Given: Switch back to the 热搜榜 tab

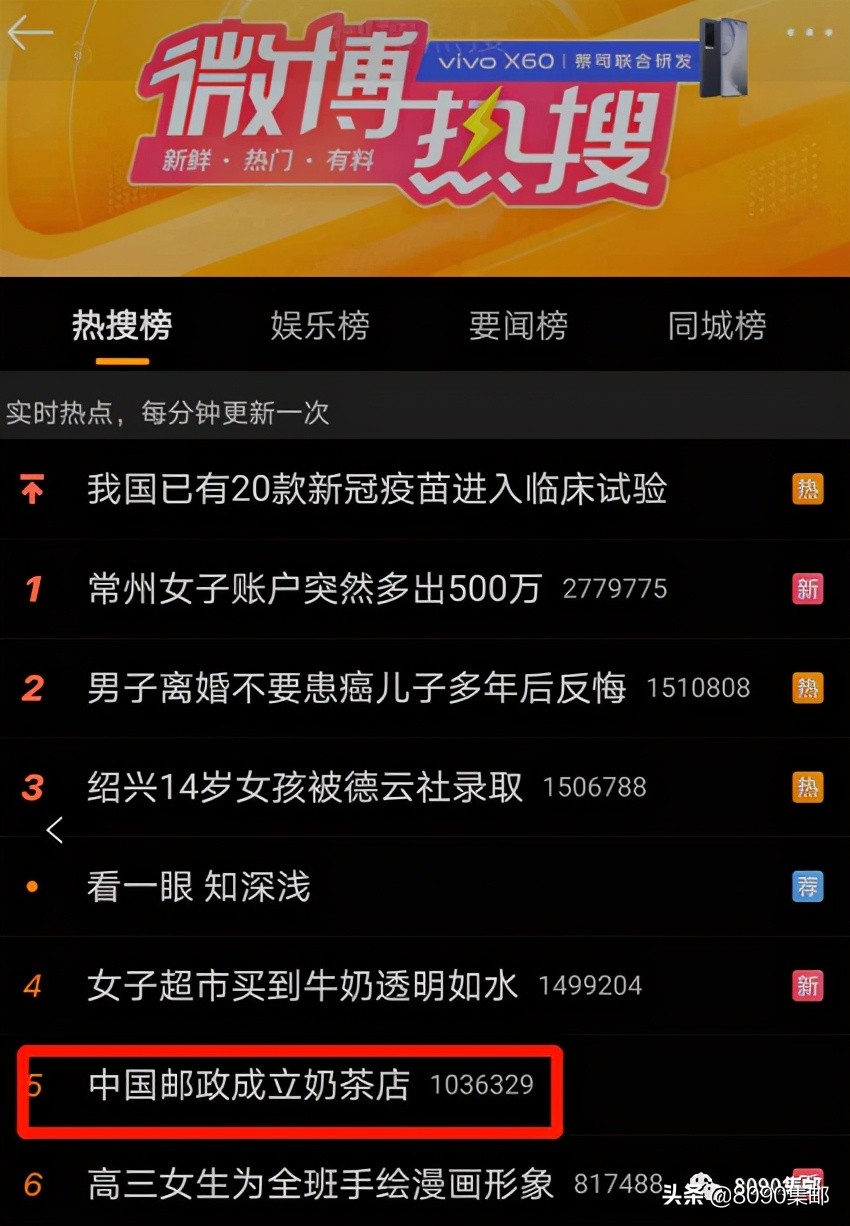Looking at the screenshot, I should (122, 325).
